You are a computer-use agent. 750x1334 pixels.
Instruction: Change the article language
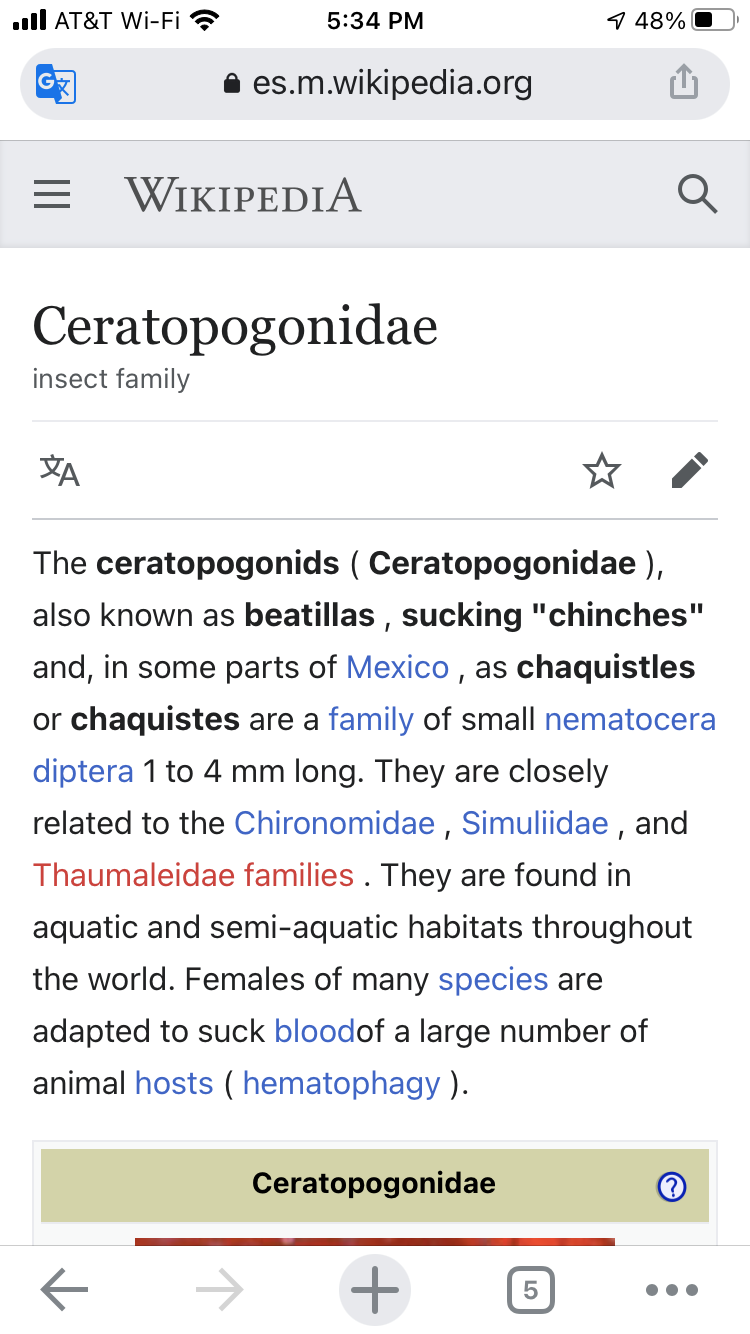click(60, 470)
